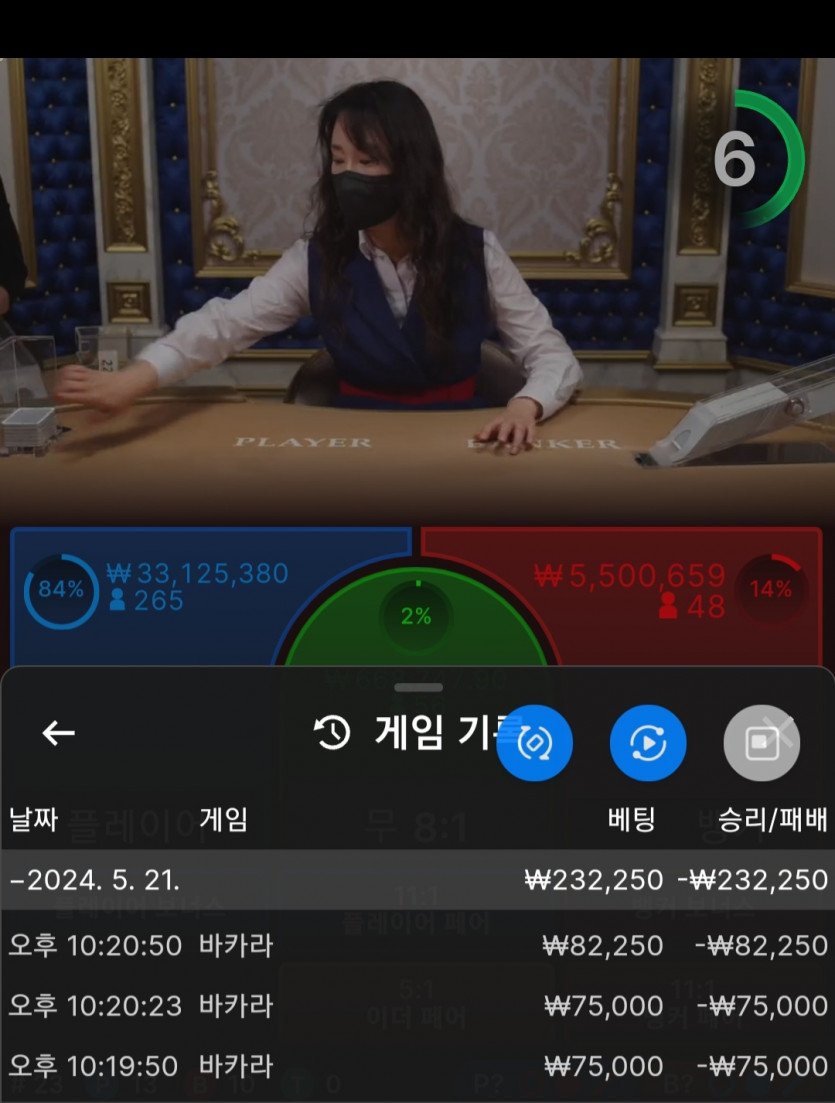
Task: Tap the gray picture-in-picture button
Action: coord(761,743)
